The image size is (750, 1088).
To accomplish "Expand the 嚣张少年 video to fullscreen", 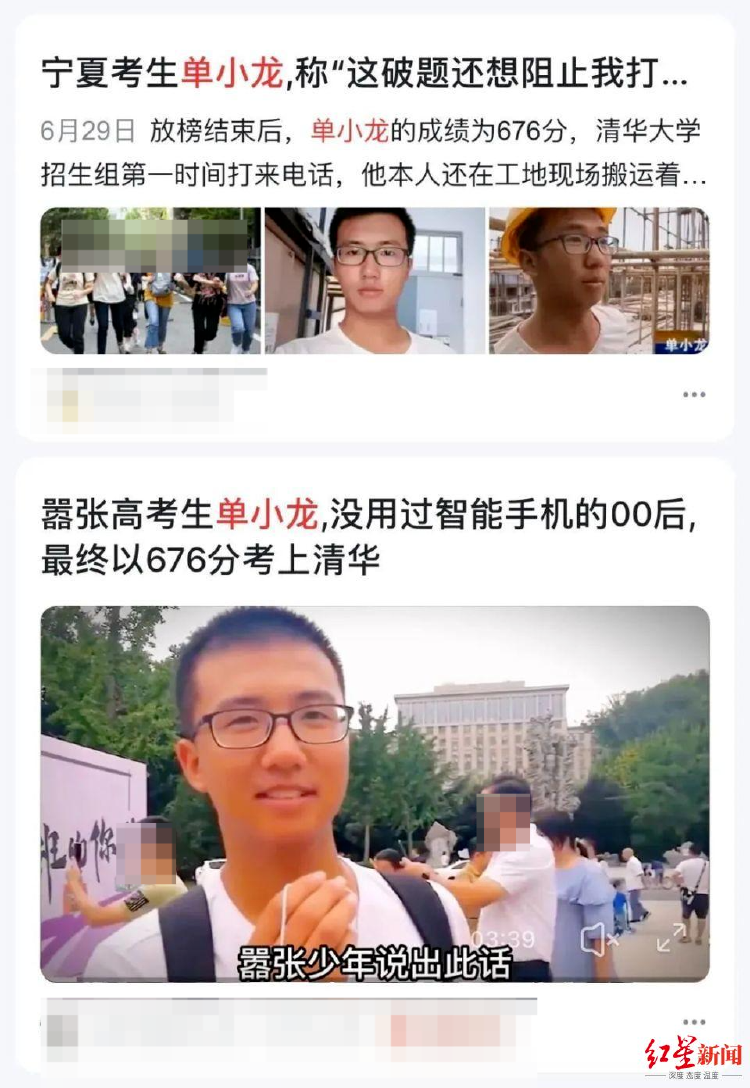I will click(x=670, y=937).
